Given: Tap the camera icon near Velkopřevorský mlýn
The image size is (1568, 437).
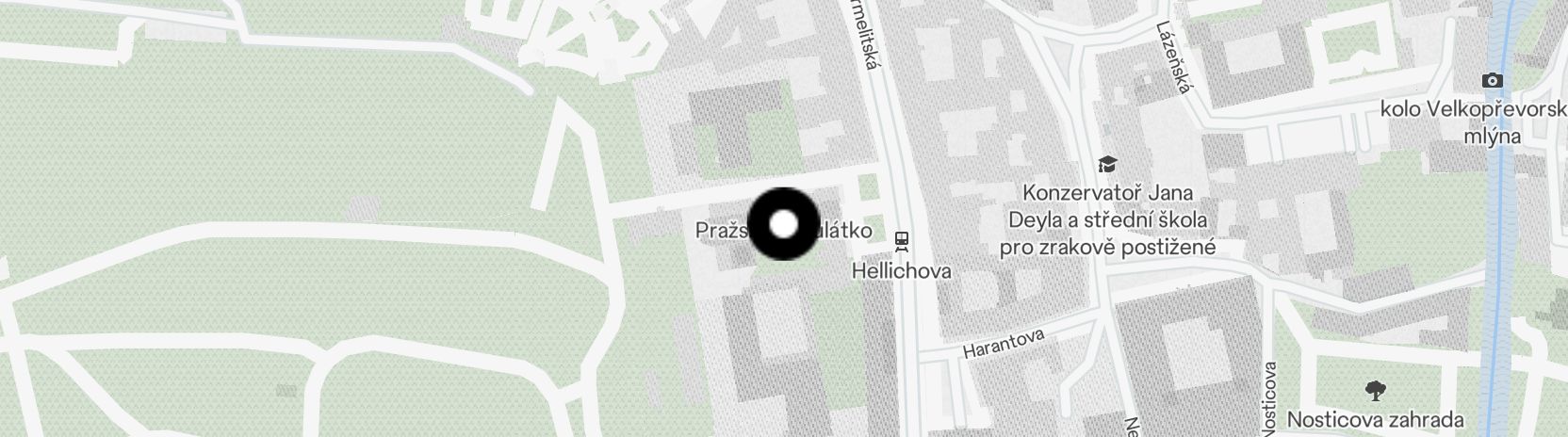Looking at the screenshot, I should pos(1492,80).
